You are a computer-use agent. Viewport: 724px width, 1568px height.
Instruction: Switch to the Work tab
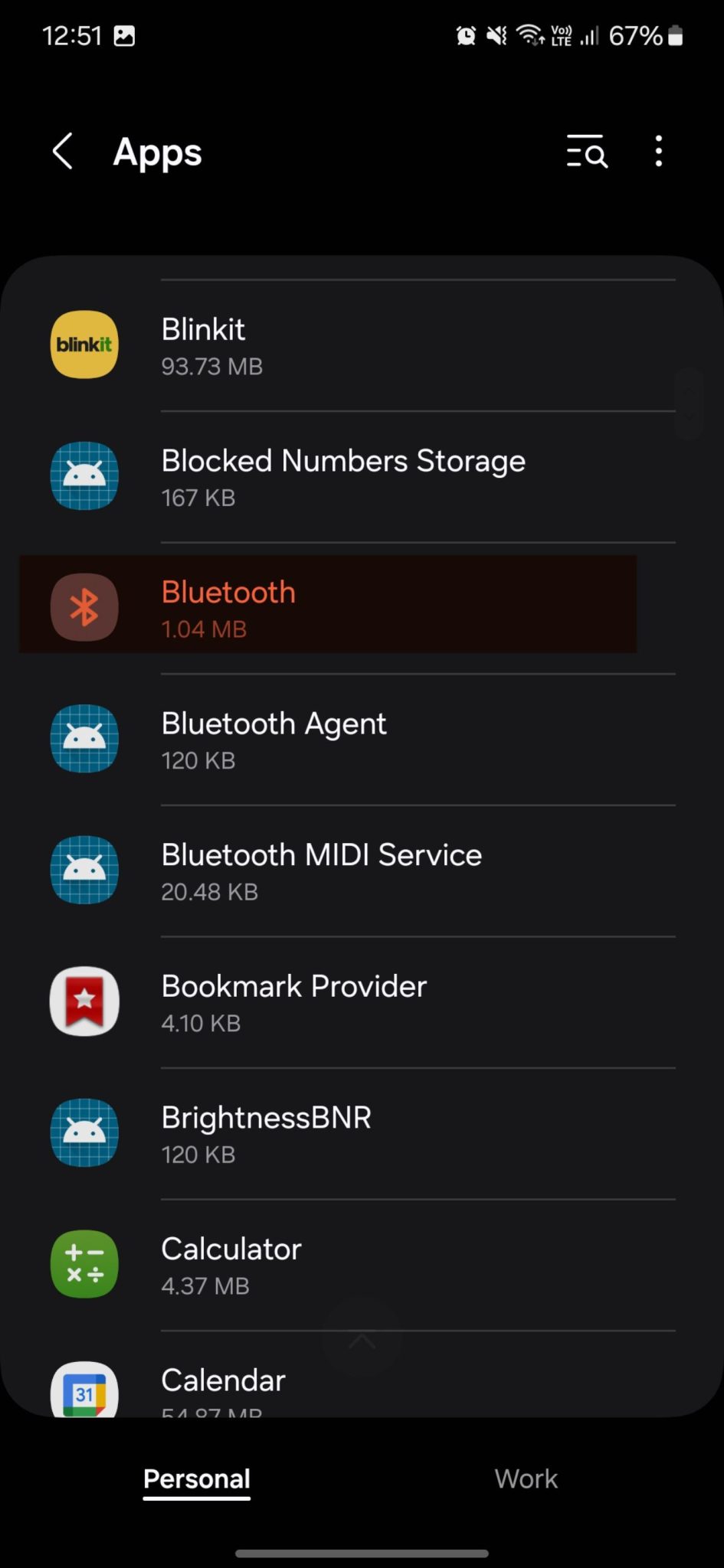coord(526,1478)
